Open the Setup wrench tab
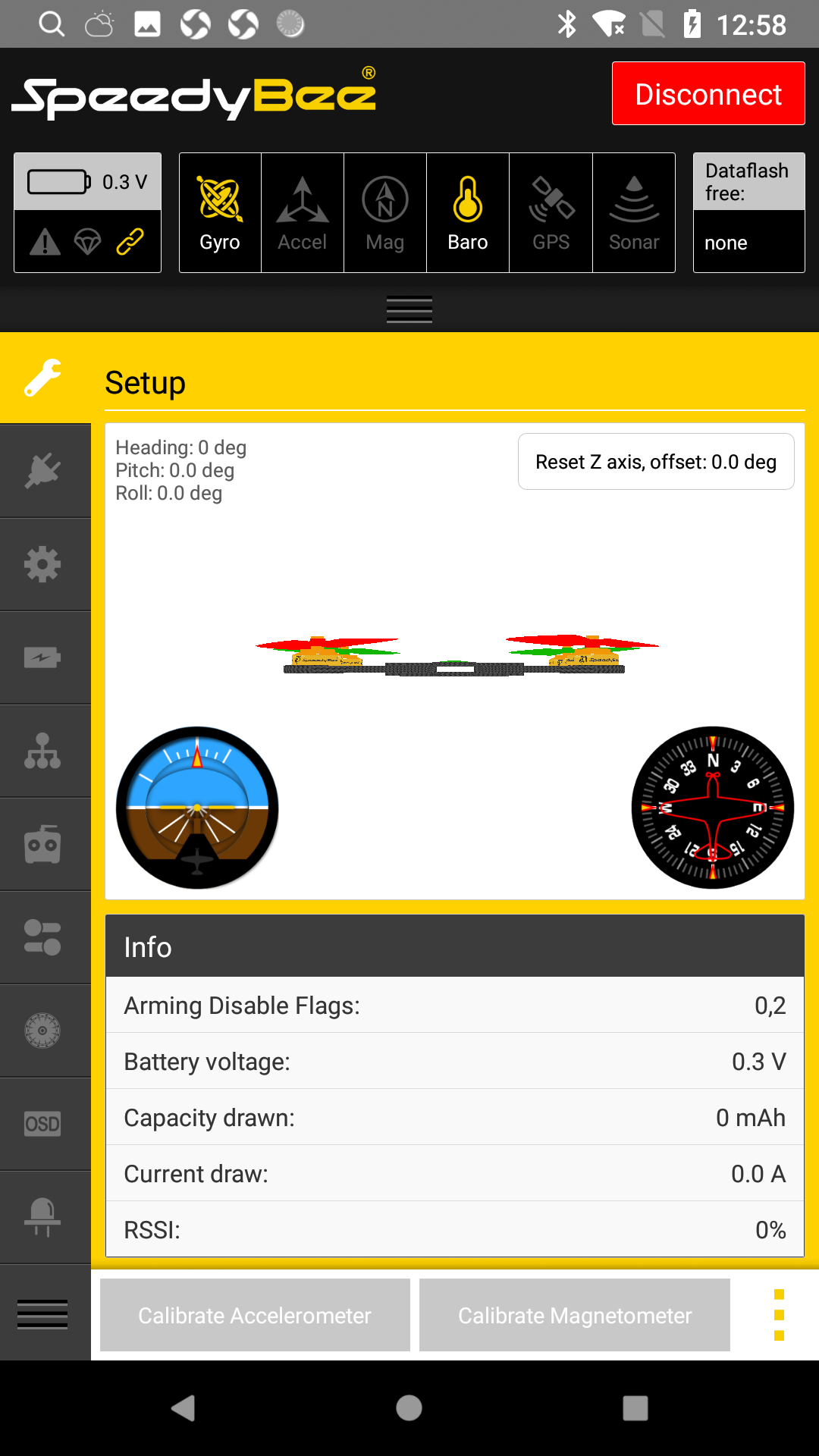The image size is (819, 1456). (45, 378)
